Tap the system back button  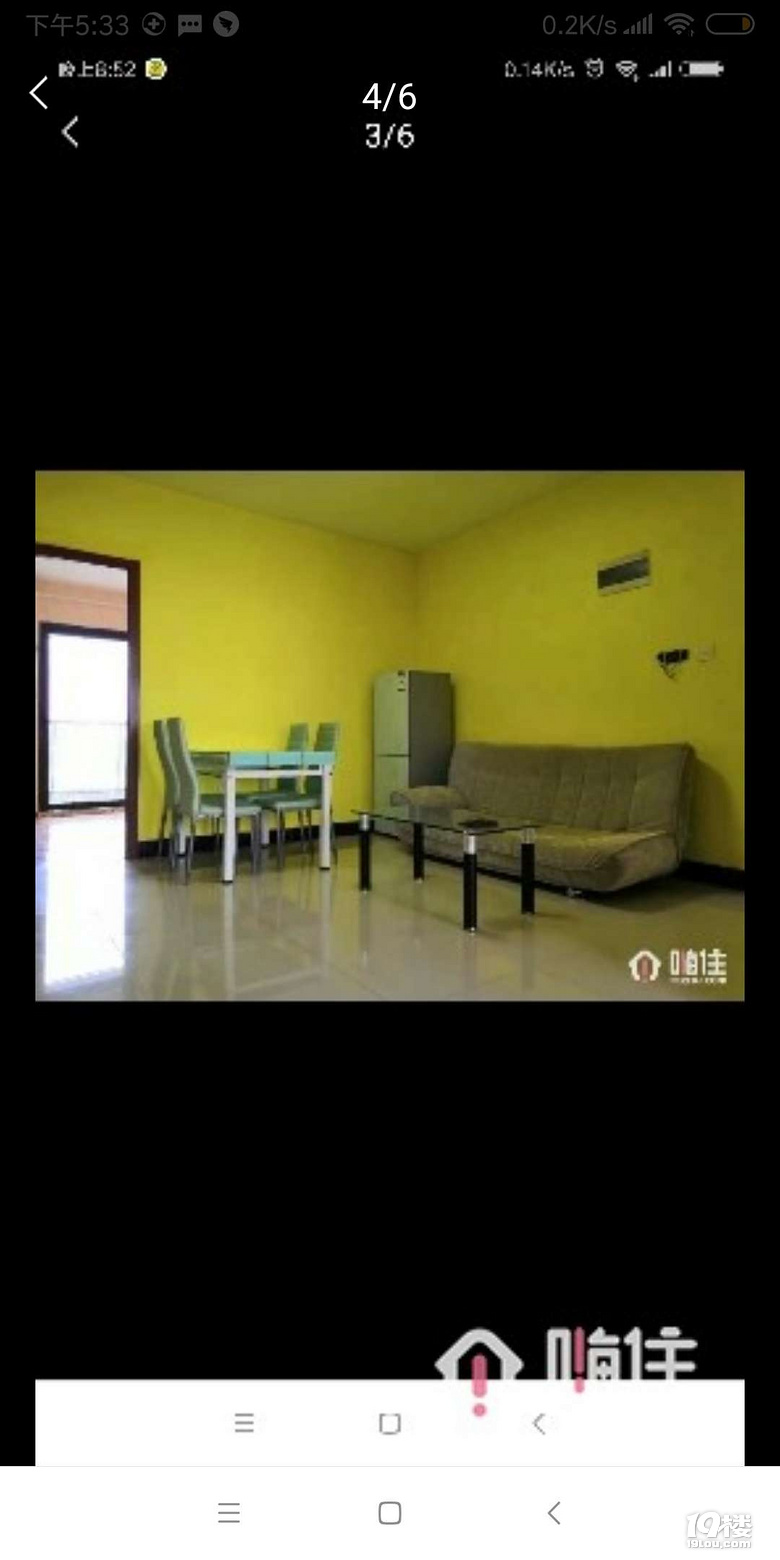[x=554, y=1513]
